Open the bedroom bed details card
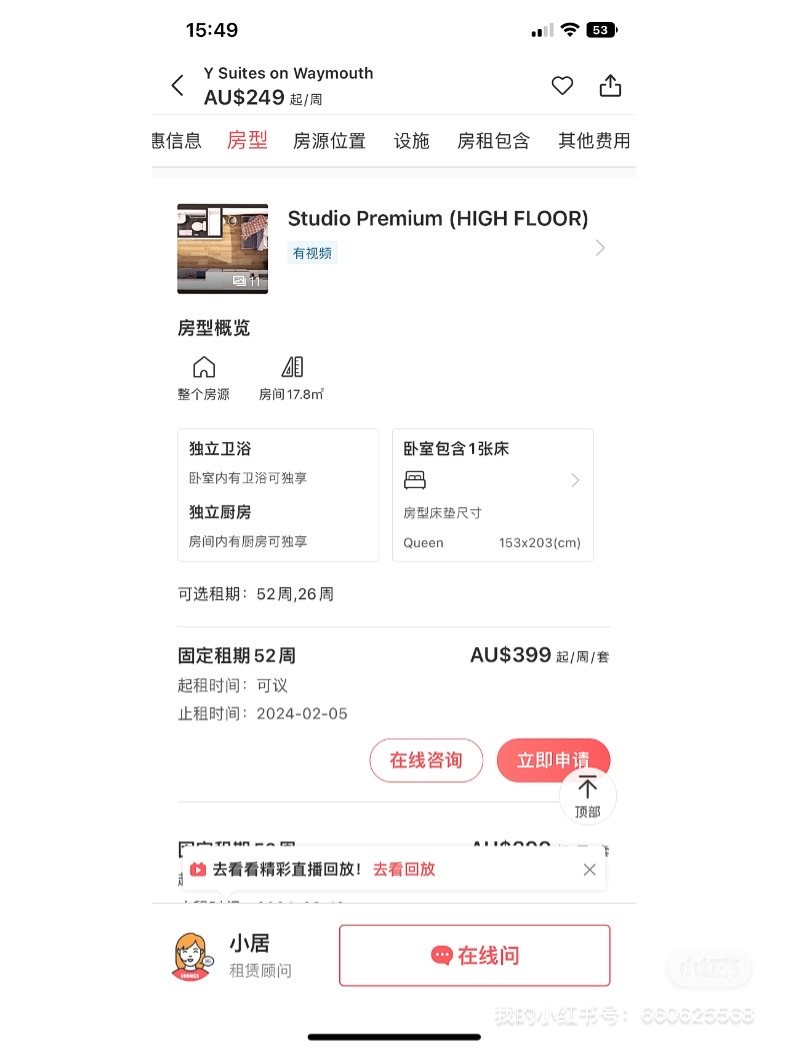Image resolution: width=788 pixels, height=1051 pixels. [x=492, y=495]
